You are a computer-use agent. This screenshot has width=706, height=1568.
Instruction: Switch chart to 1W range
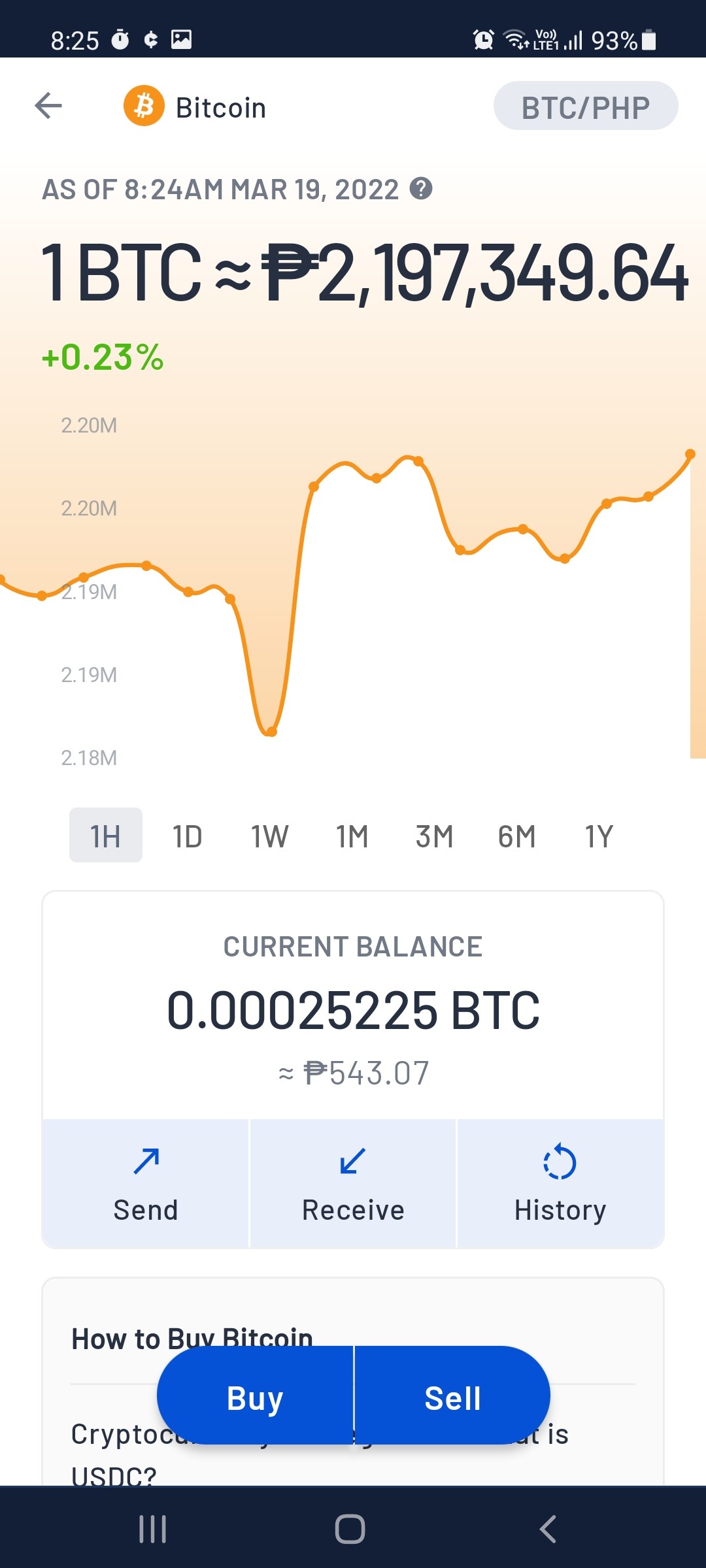(x=270, y=836)
